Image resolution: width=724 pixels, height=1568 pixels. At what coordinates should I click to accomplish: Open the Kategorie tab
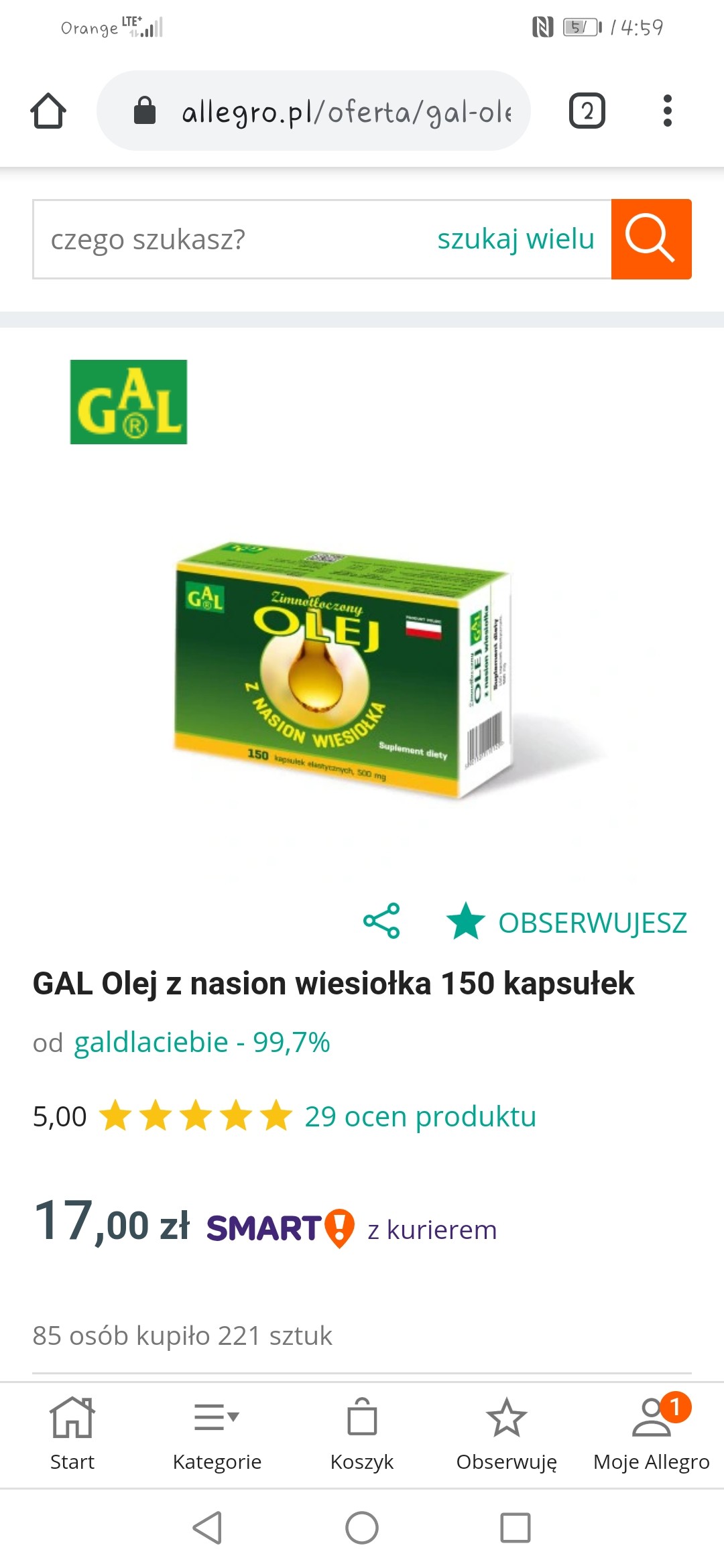click(x=217, y=1434)
